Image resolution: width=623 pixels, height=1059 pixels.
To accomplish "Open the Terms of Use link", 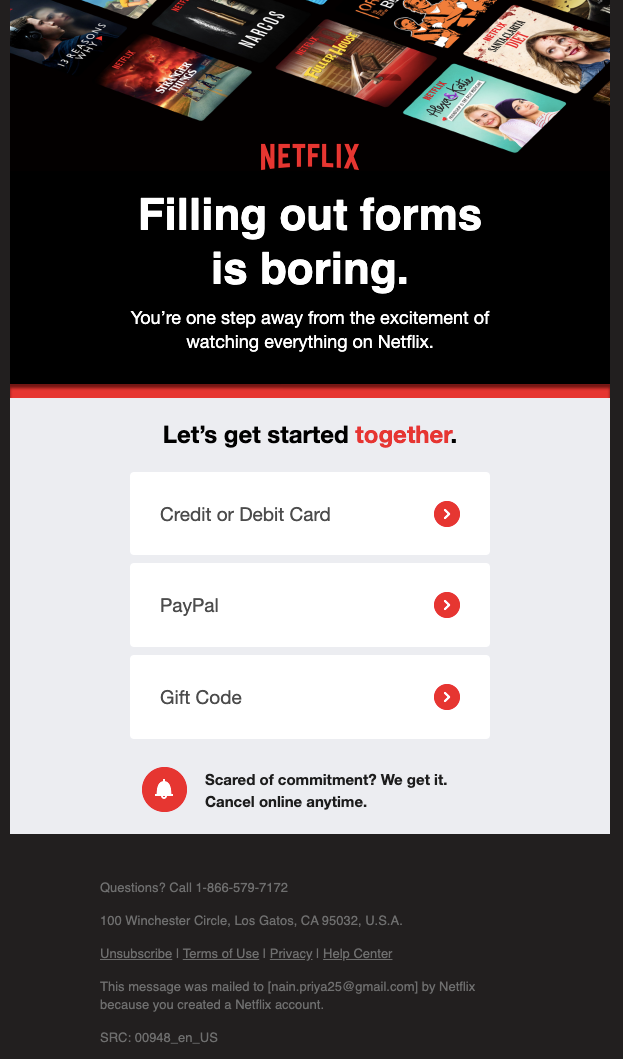I will [x=221, y=954].
